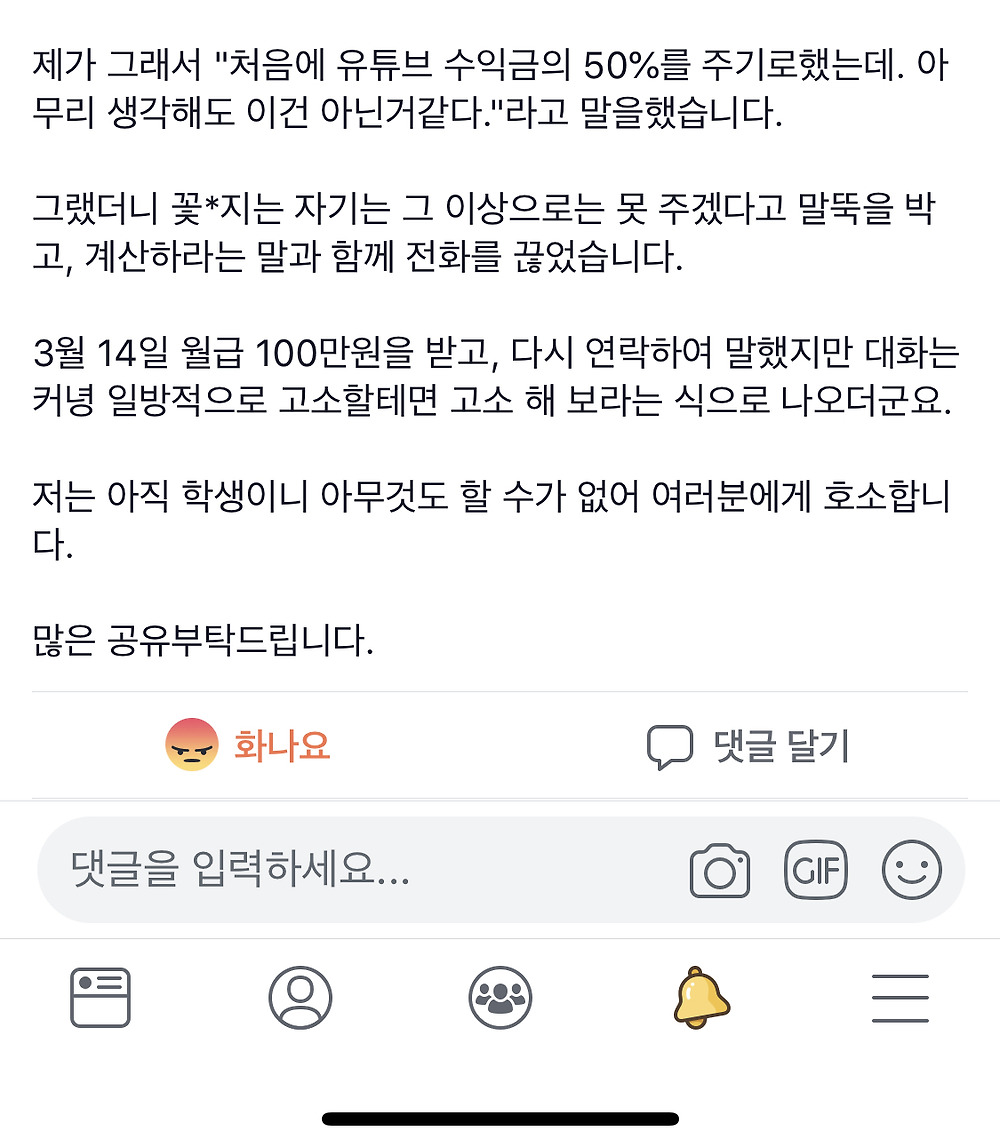Open the groups tab
This screenshot has width=1000, height=1147.
point(500,997)
